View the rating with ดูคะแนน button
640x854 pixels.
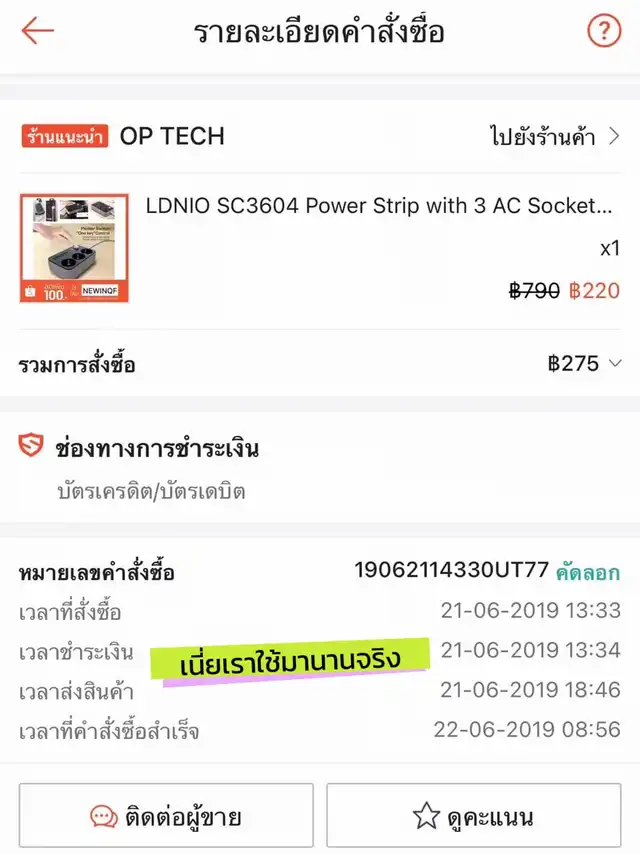(473, 816)
